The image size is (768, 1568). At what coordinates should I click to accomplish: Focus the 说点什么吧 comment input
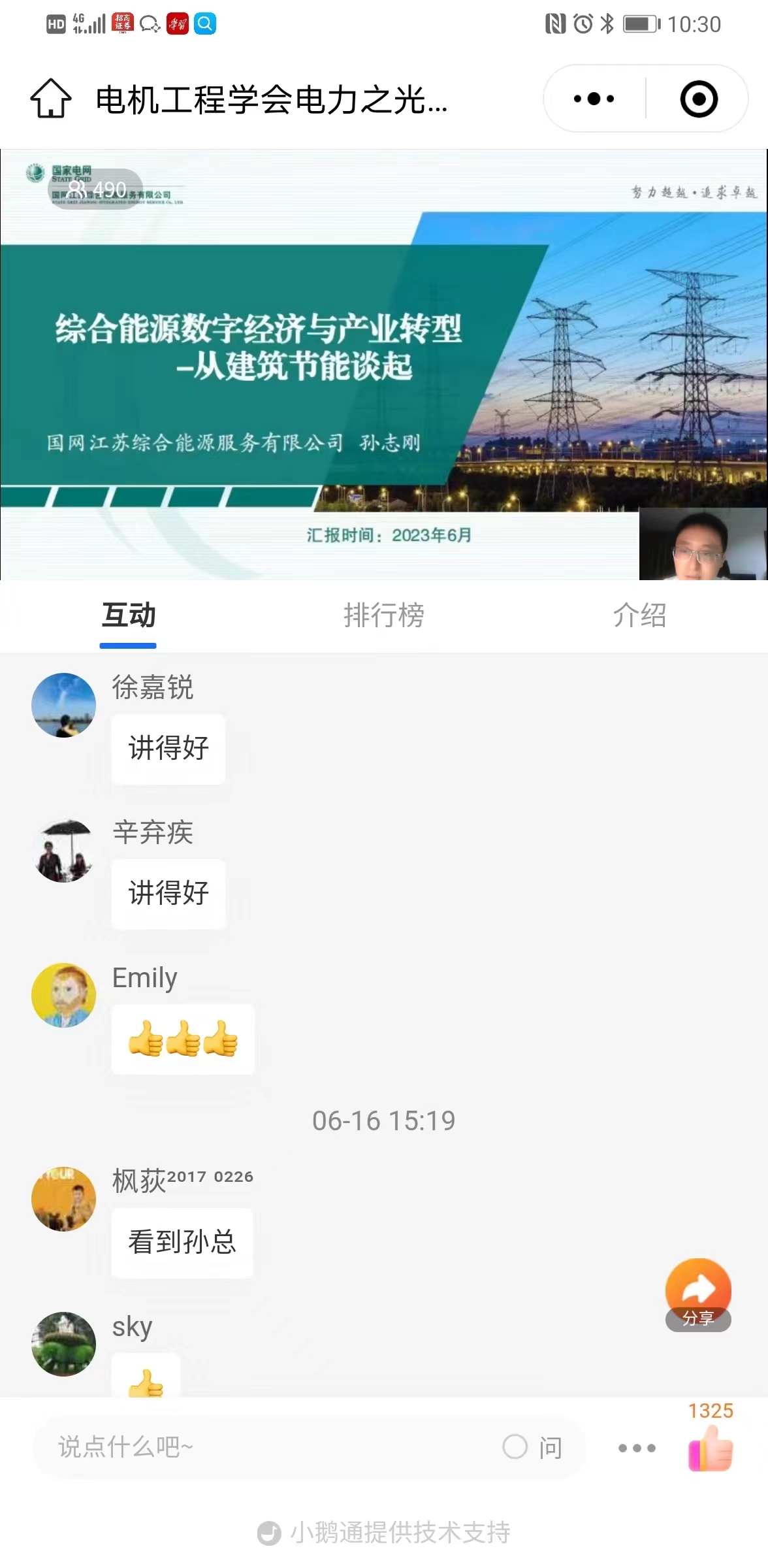(261, 1447)
